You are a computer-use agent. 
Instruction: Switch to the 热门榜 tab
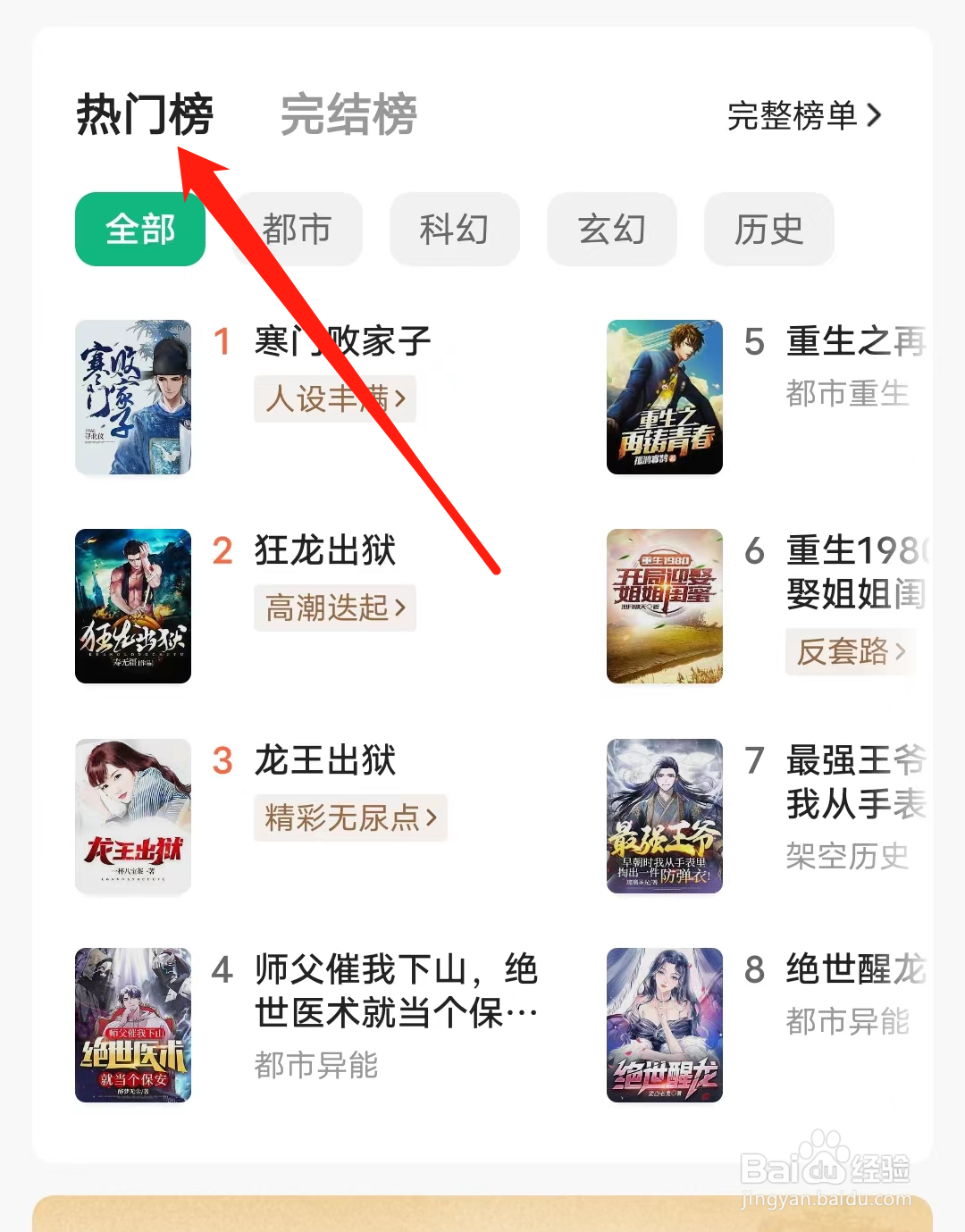tap(143, 115)
